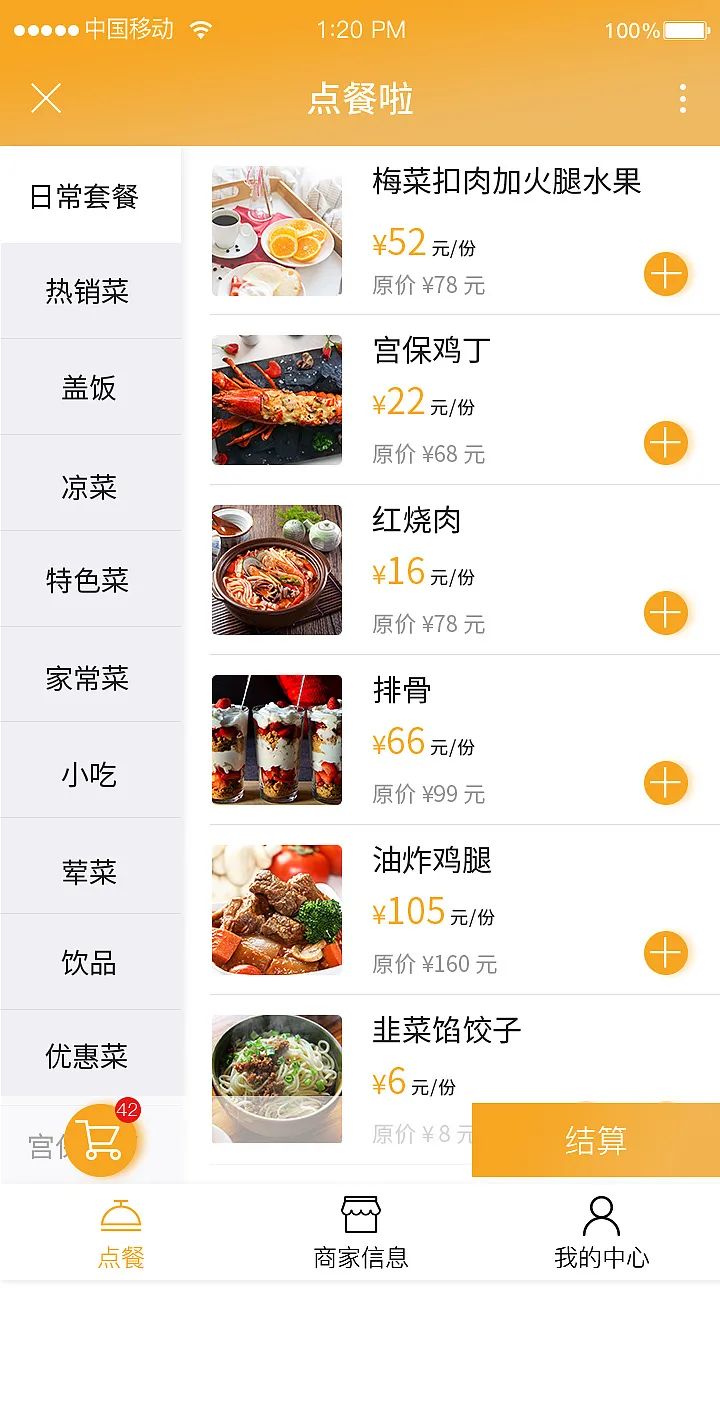Add 排骨 to the order

click(666, 783)
